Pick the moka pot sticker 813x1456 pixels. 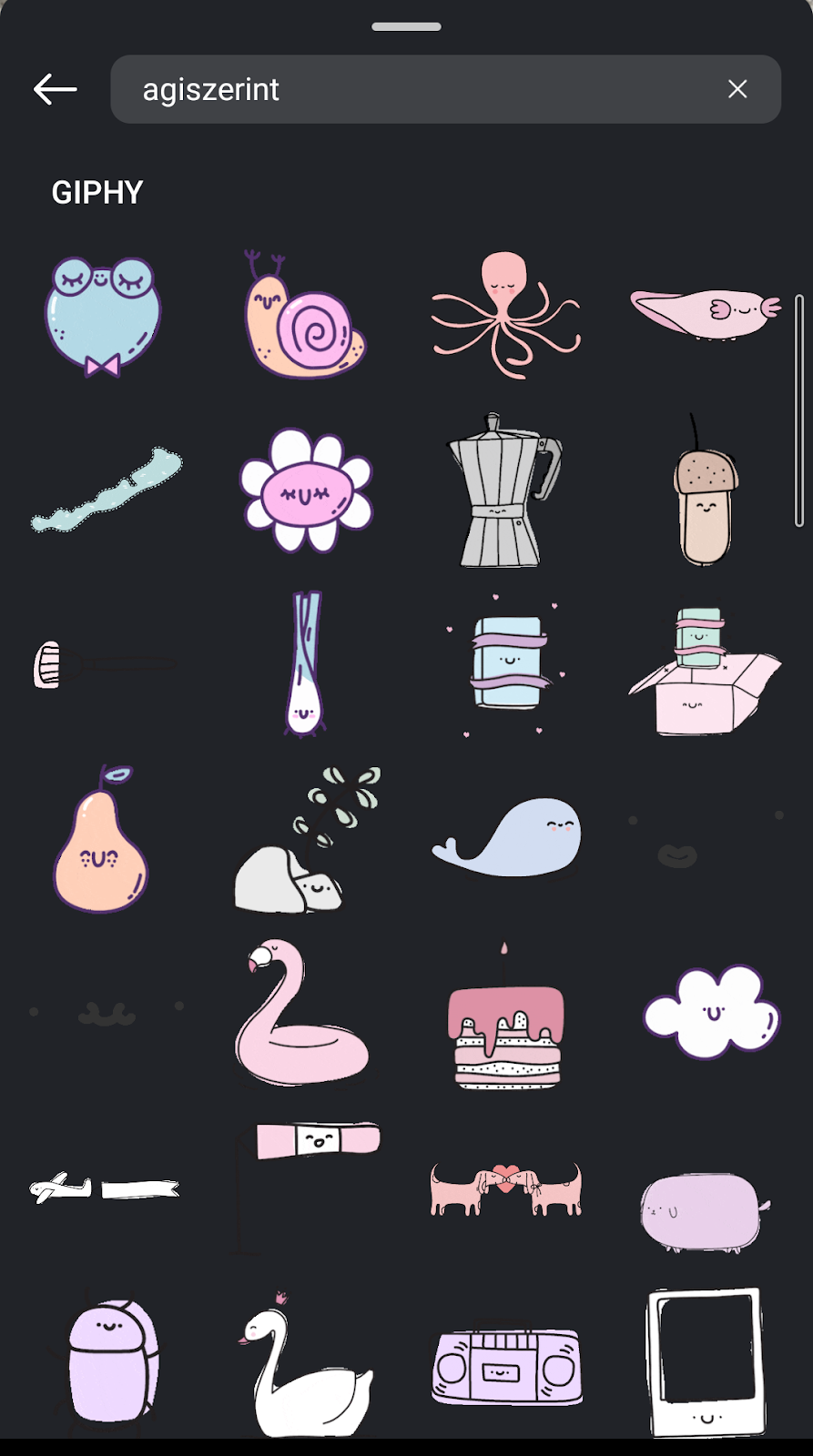[x=503, y=490]
